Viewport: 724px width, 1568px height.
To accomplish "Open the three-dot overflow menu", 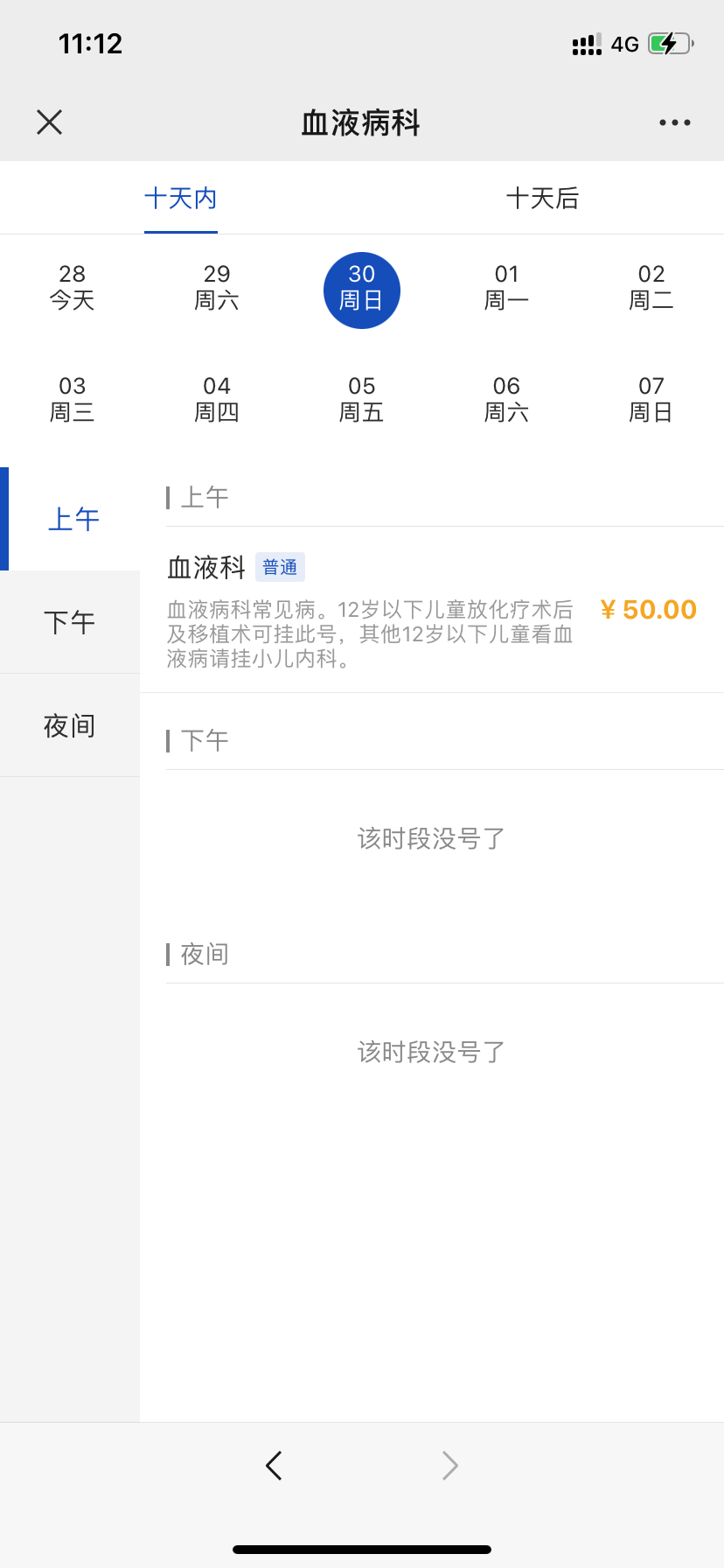I will pos(674,122).
